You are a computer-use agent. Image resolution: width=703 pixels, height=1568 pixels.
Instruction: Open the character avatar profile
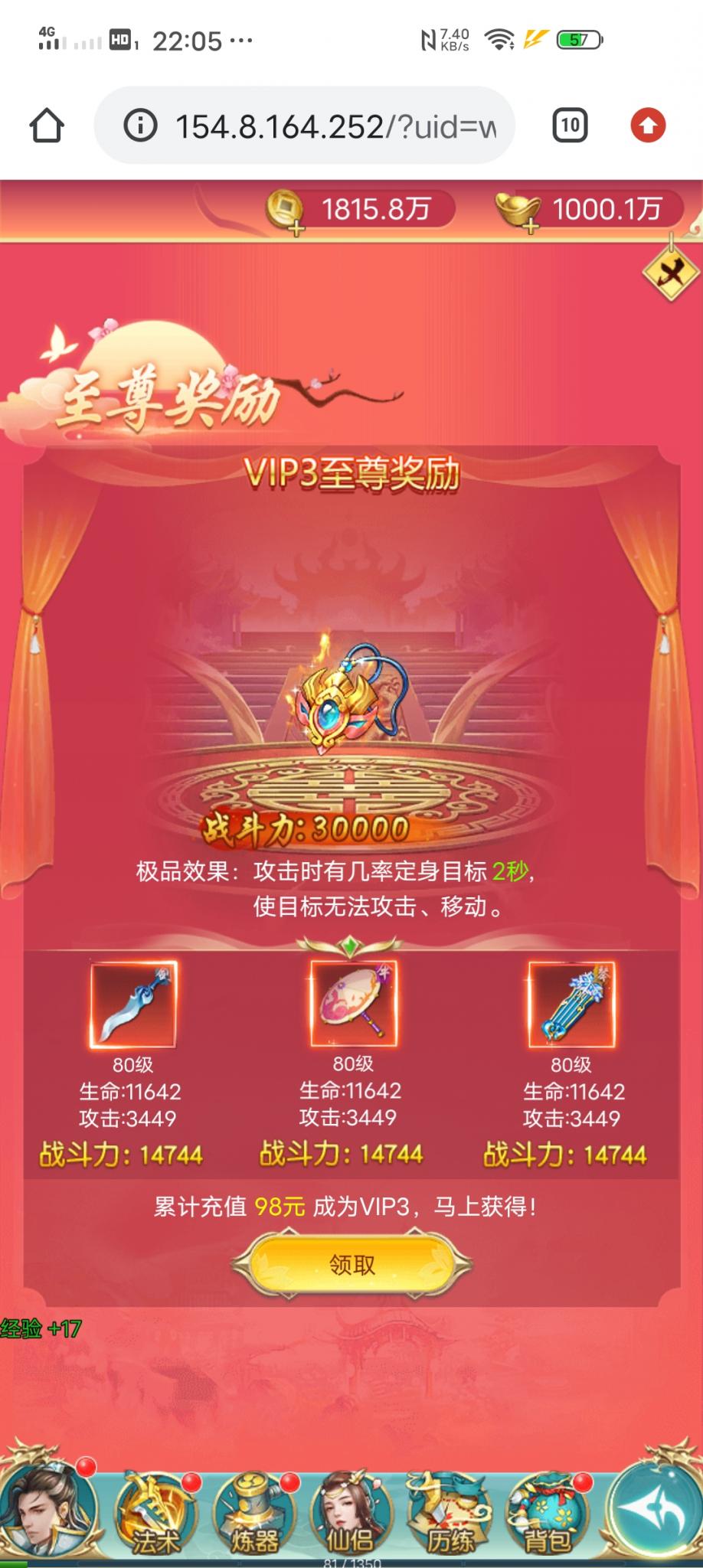click(x=46, y=1508)
